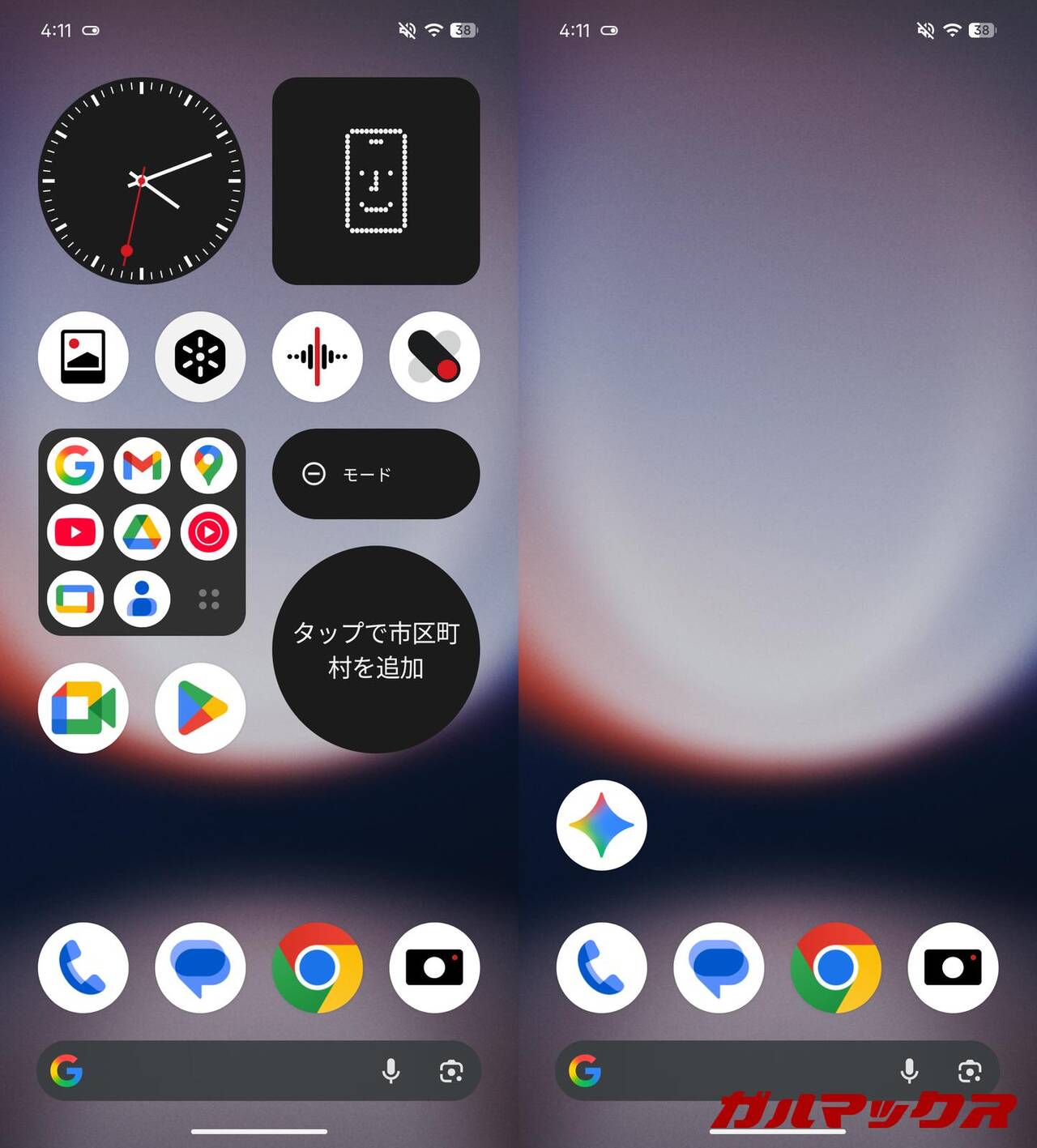Expand the folder via four-dot icon
Viewport: 1037px width, 1148px height.
[x=208, y=600]
